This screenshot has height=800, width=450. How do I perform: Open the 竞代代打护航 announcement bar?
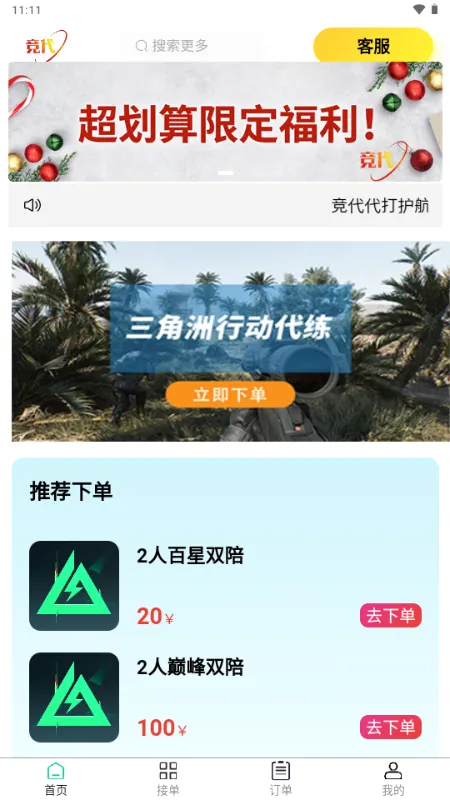click(x=225, y=205)
